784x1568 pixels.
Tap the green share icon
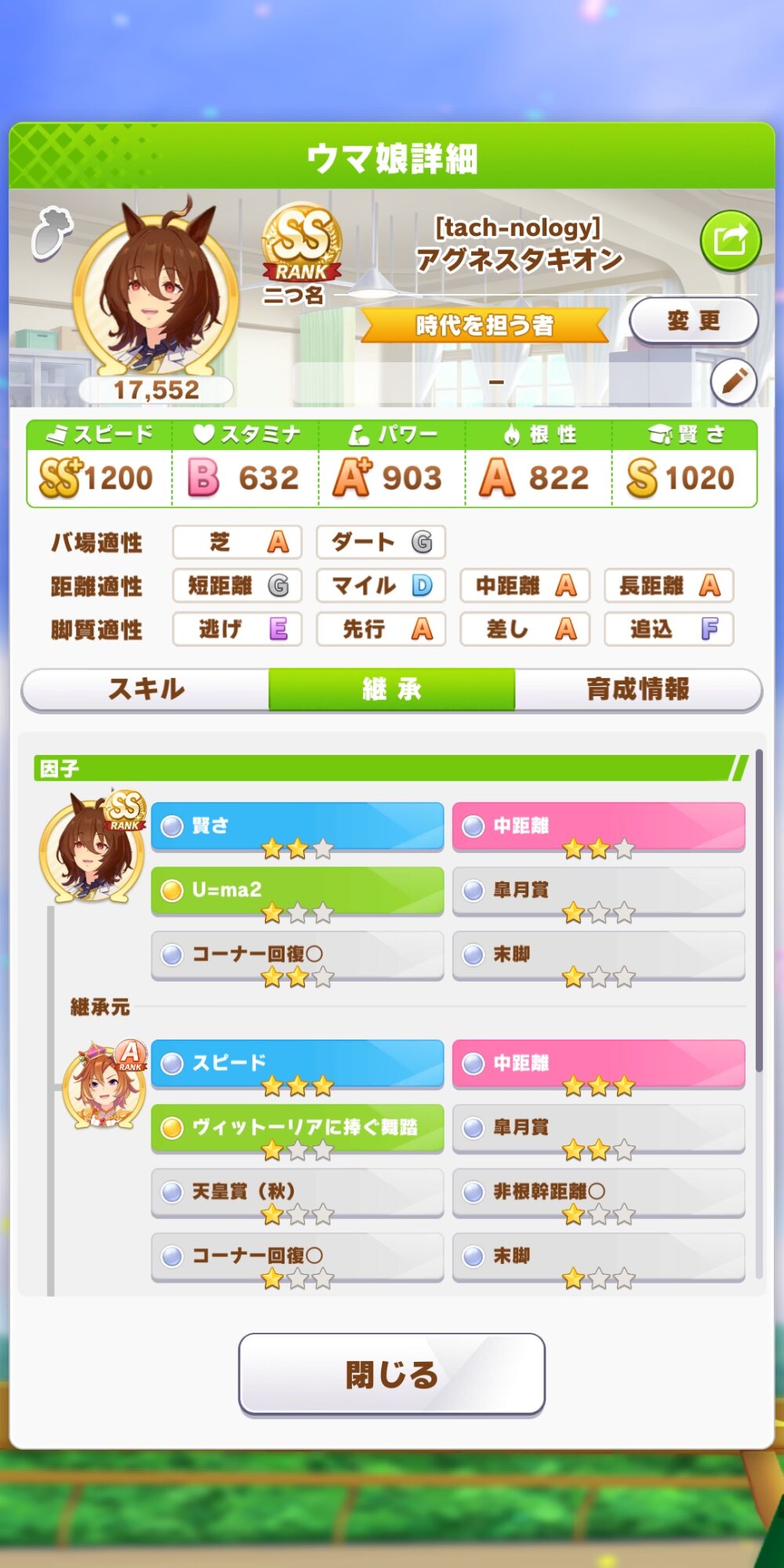(x=730, y=241)
